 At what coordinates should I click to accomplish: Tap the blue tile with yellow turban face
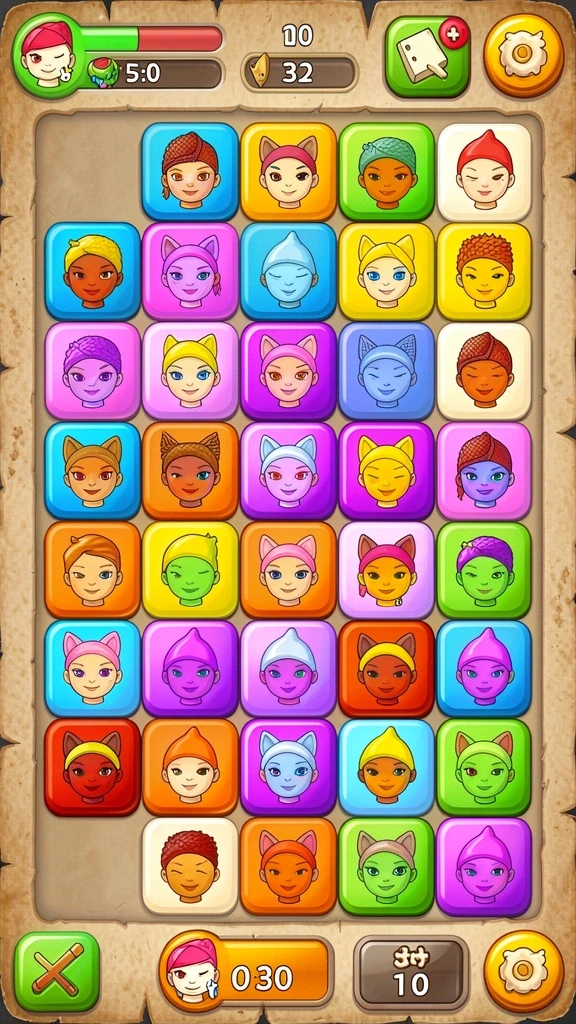point(92,271)
